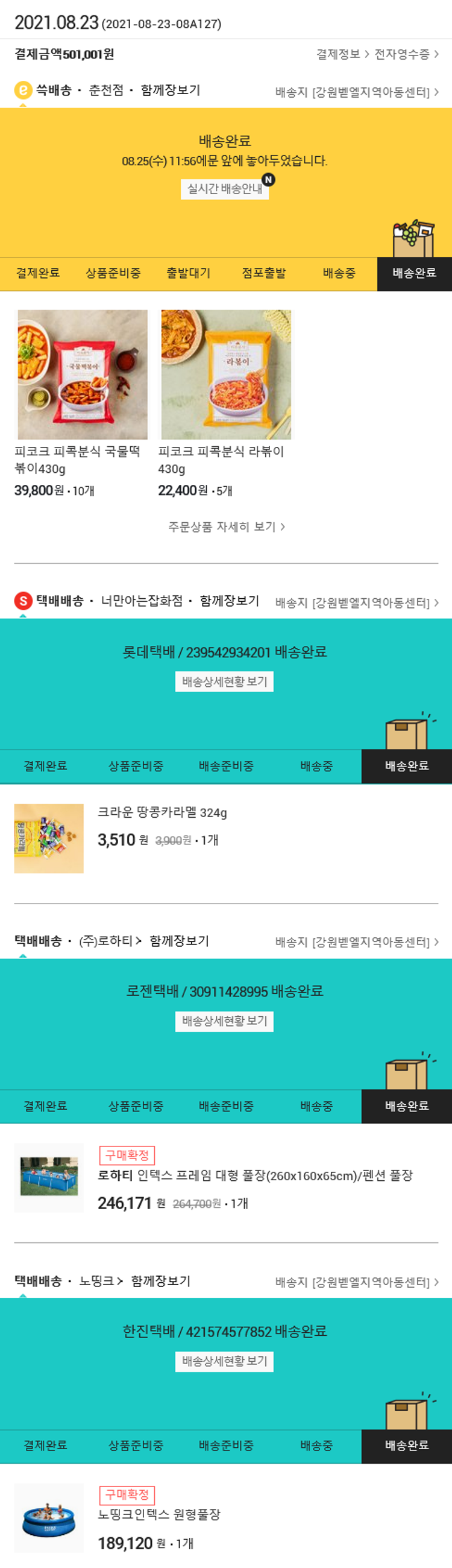Viewport: 452px width, 1568px height.
Task: Tap 함께장보기 next to 너만아는잡화점
Action: click(229, 601)
